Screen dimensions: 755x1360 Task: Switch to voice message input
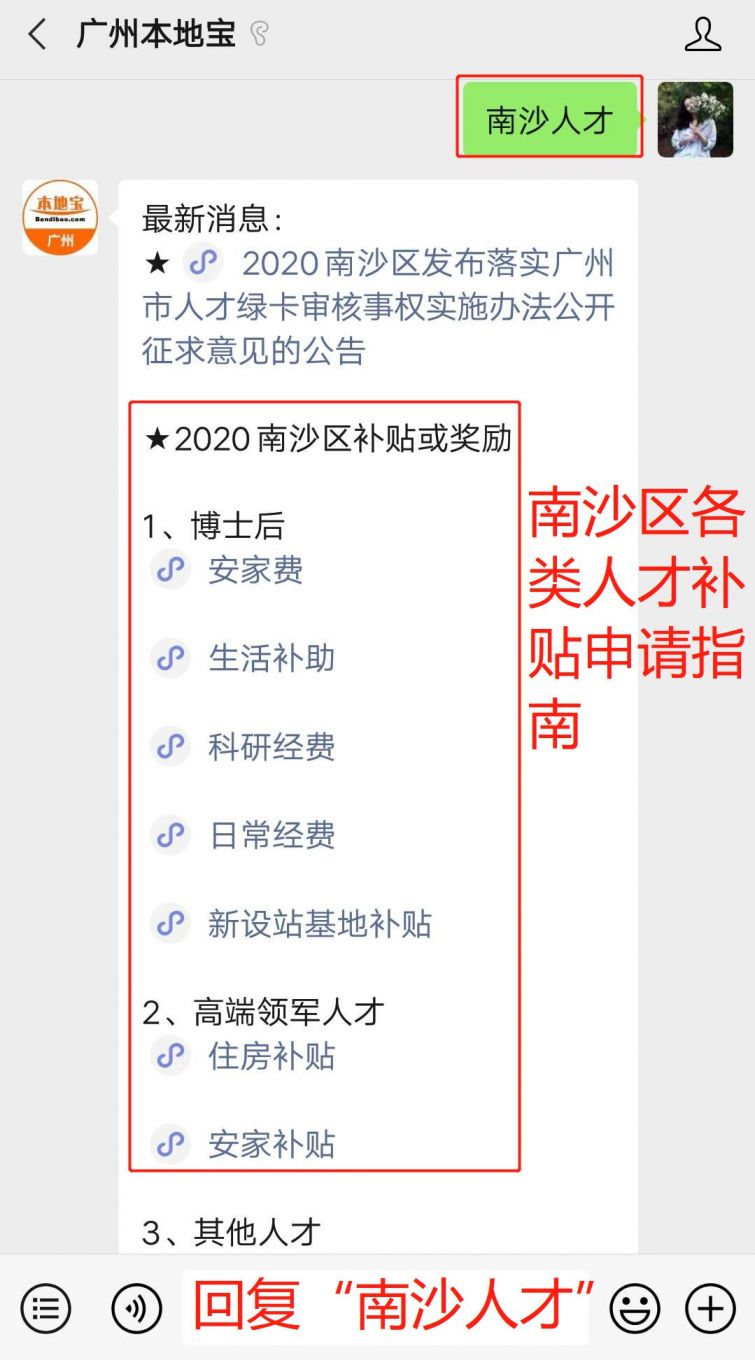pyautogui.click(x=137, y=1308)
